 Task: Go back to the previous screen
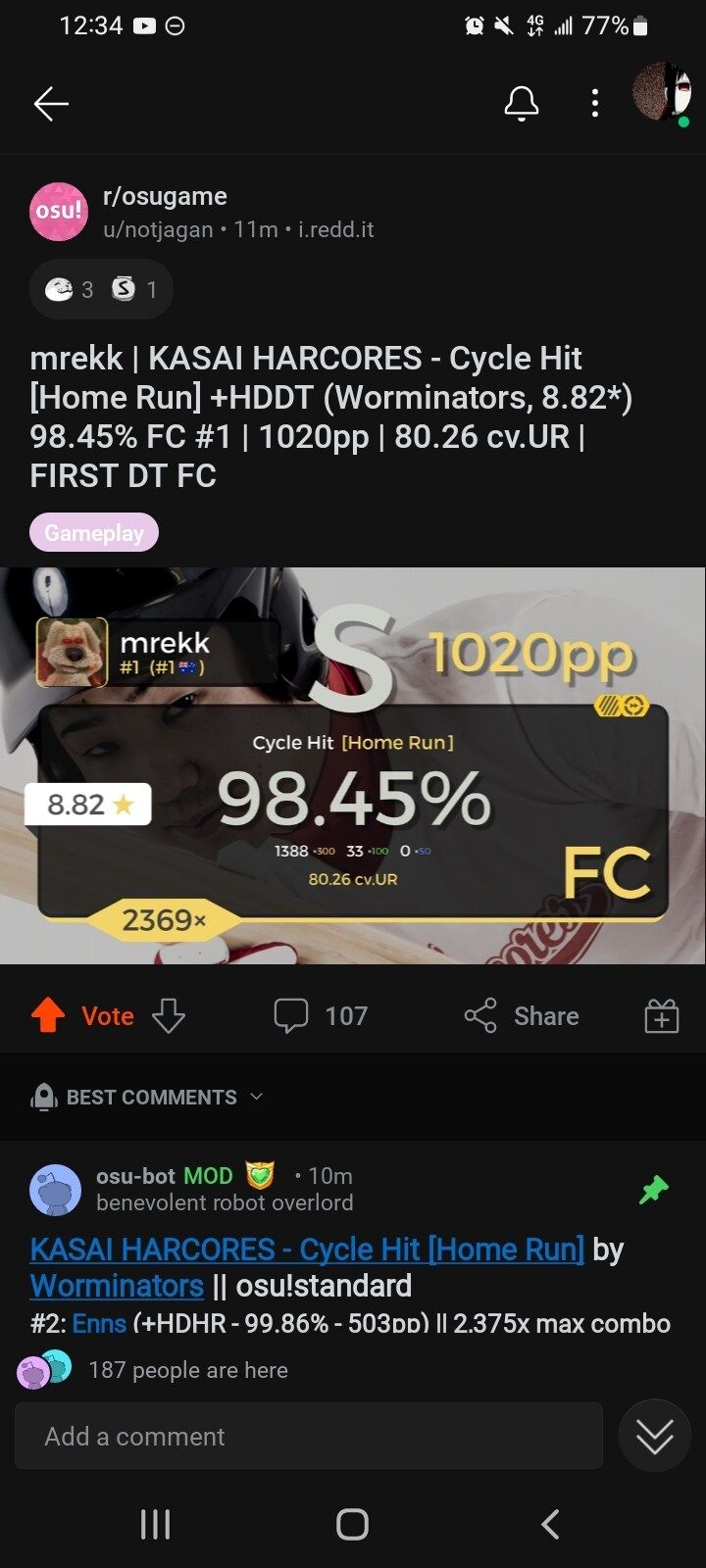[51, 103]
